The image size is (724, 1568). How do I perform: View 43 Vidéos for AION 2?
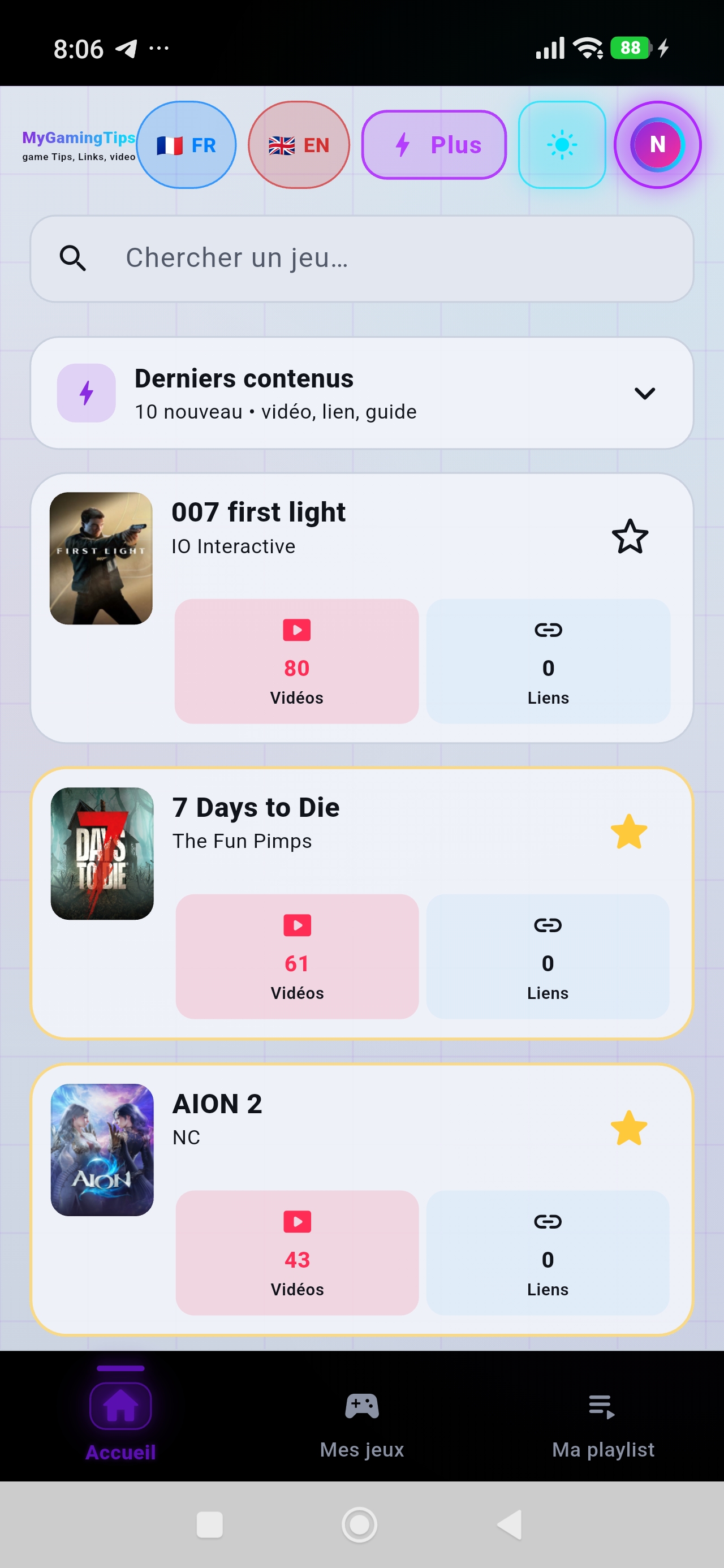(x=297, y=1253)
